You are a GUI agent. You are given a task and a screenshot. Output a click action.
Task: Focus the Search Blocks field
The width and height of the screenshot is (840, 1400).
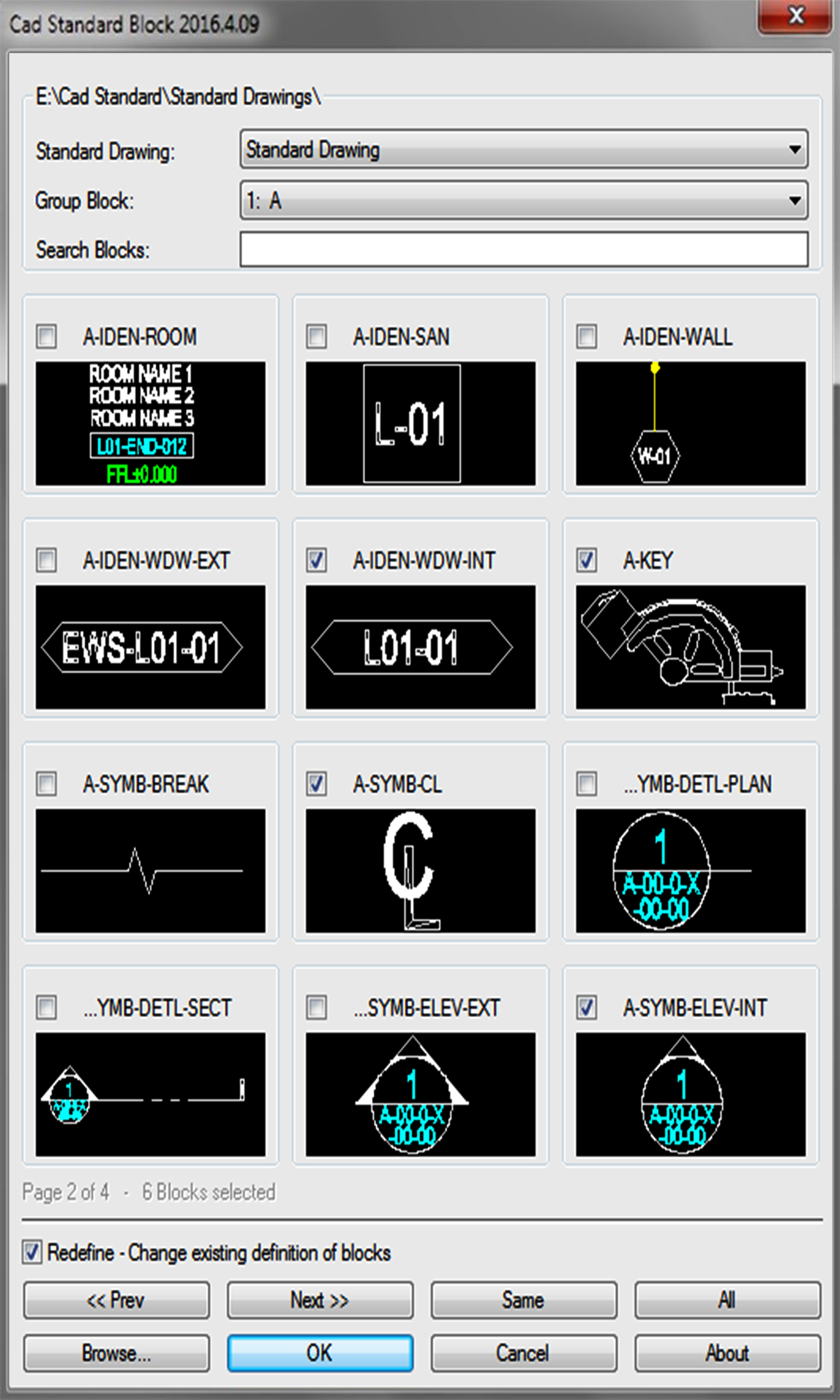click(523, 249)
